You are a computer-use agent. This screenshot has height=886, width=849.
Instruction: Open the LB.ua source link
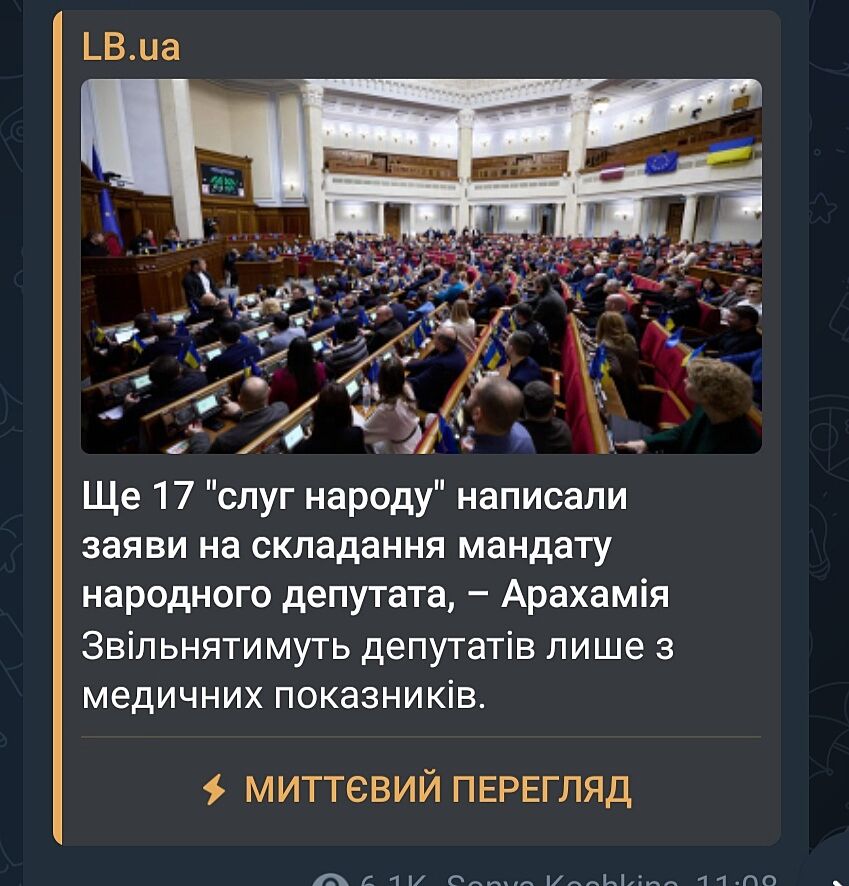click(131, 47)
